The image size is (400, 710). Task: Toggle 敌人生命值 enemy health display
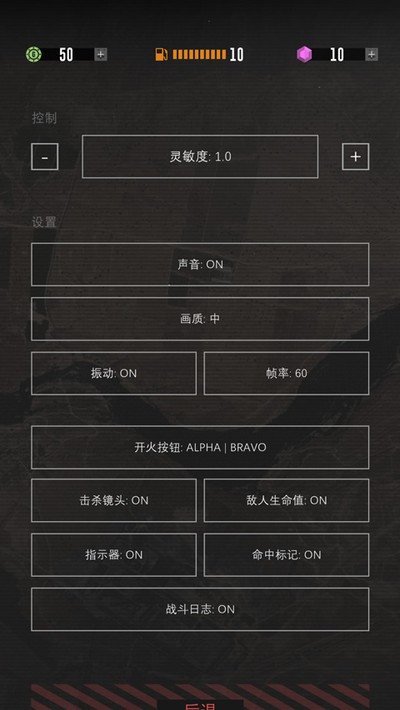tap(287, 500)
